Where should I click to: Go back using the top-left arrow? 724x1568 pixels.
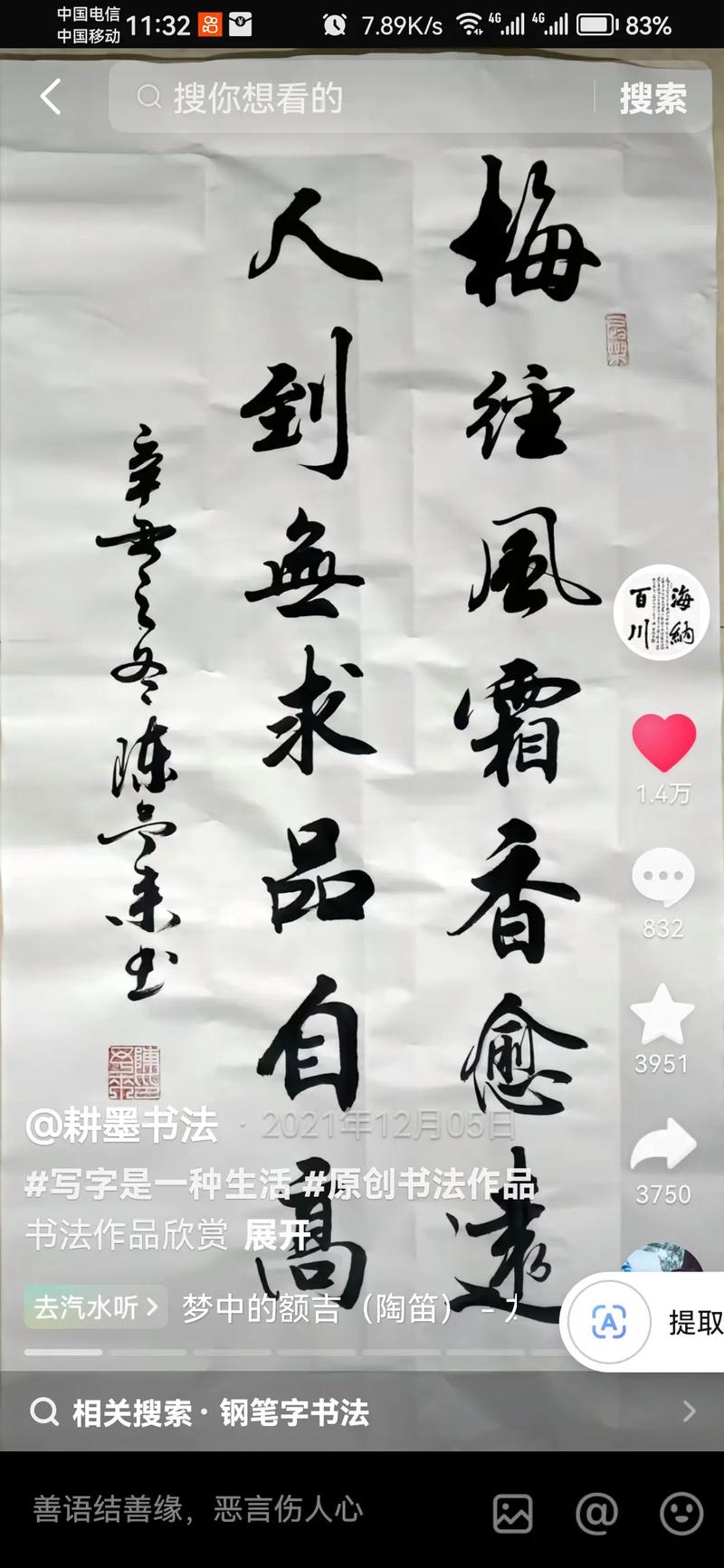tap(51, 97)
